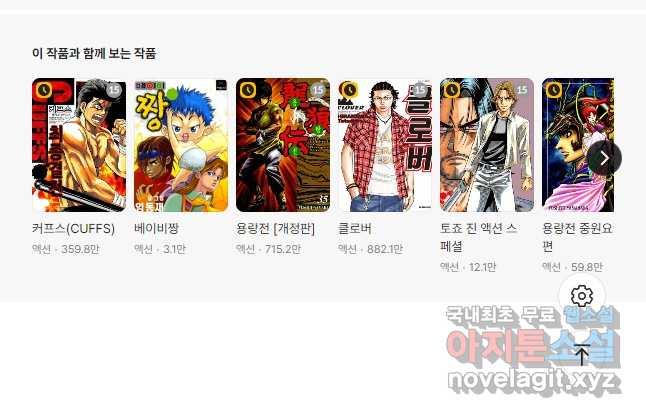Open the 베이비짱 comic card
The image size is (646, 418).
[x=181, y=145]
